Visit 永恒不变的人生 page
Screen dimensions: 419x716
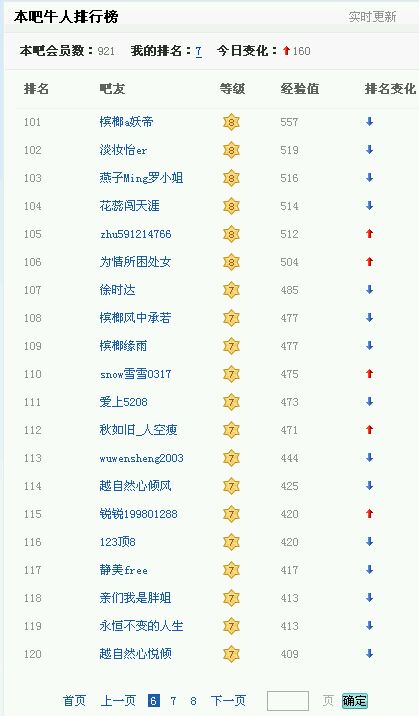[x=141, y=626]
